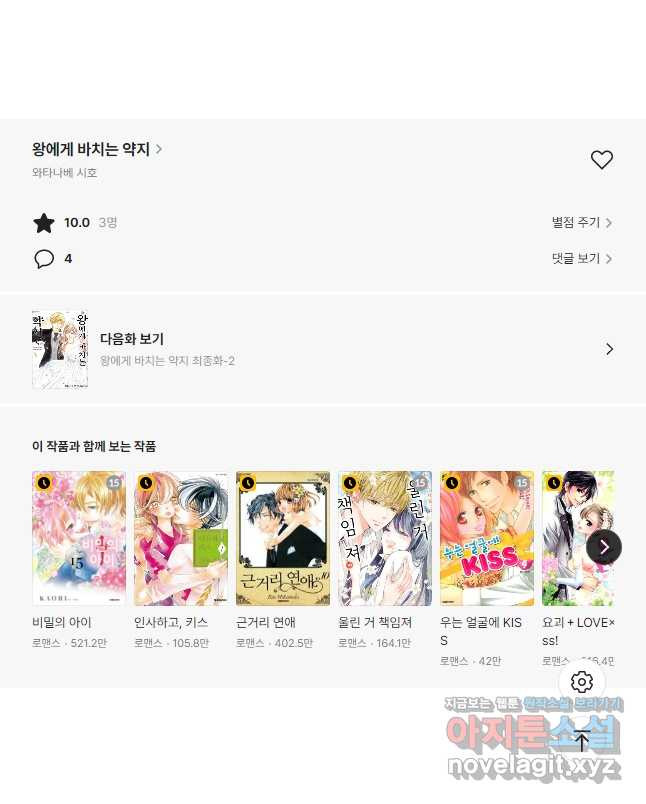Screen dimensions: 646x804
Task: Open the 비밀의 아이 comic
Action: coord(79,539)
